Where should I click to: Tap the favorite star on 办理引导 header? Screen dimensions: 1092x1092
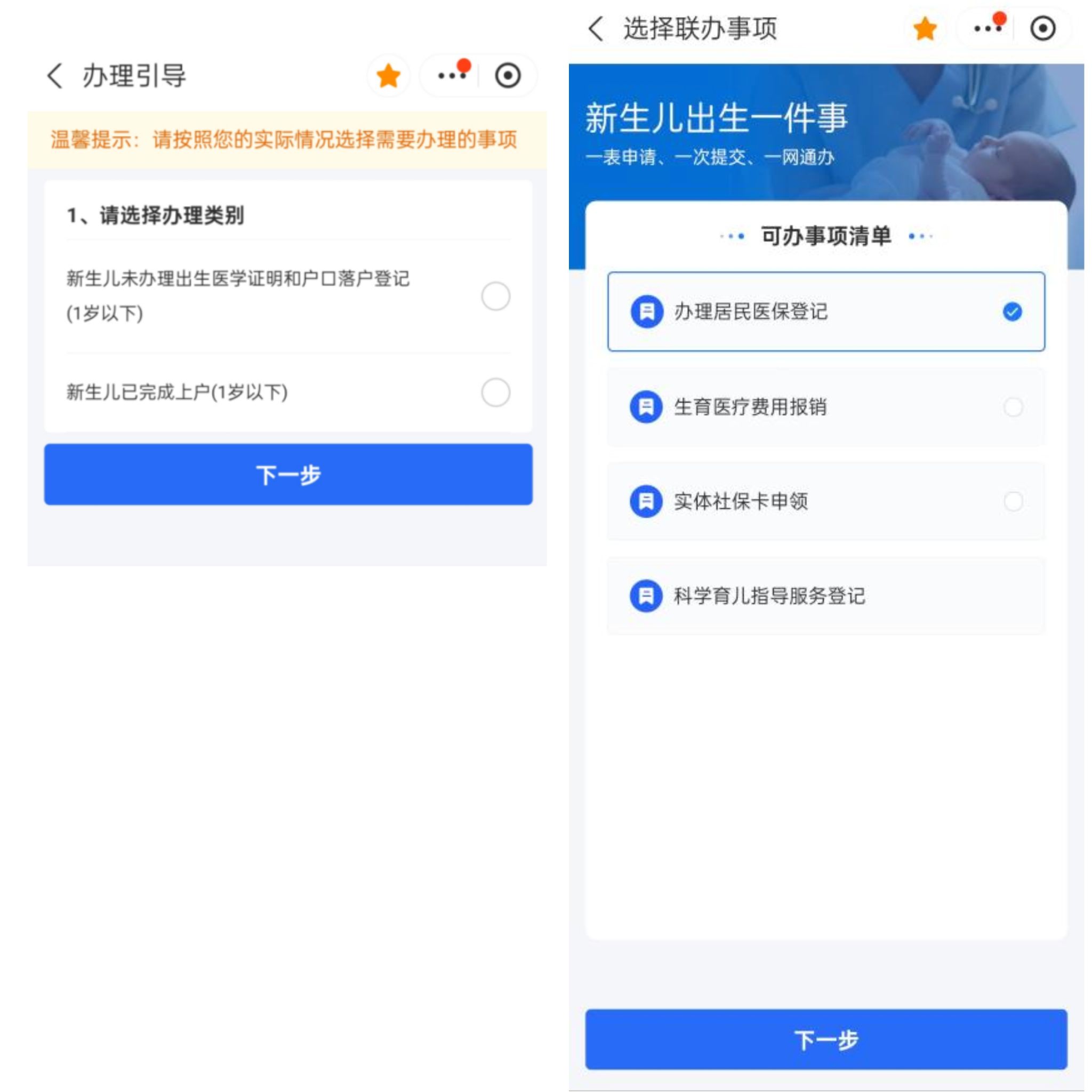[x=388, y=76]
